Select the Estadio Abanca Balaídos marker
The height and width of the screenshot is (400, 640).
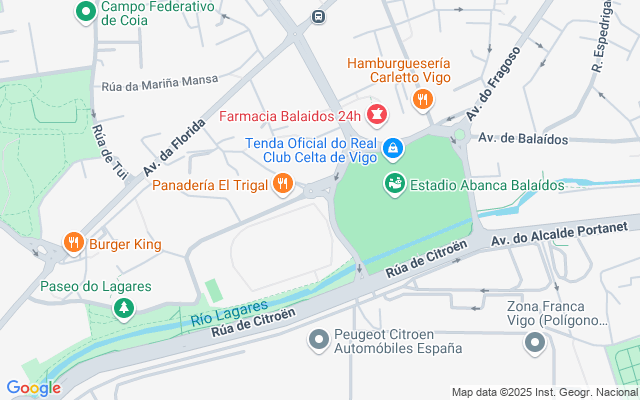pyautogui.click(x=394, y=184)
